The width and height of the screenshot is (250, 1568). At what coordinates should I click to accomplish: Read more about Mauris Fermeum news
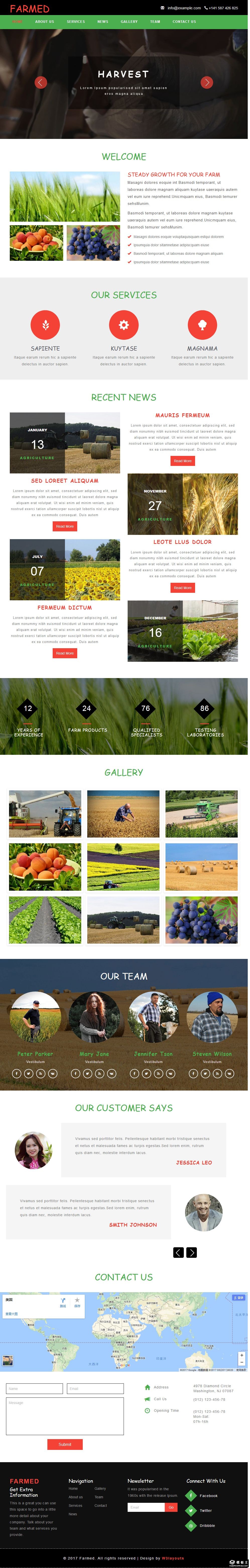click(183, 461)
